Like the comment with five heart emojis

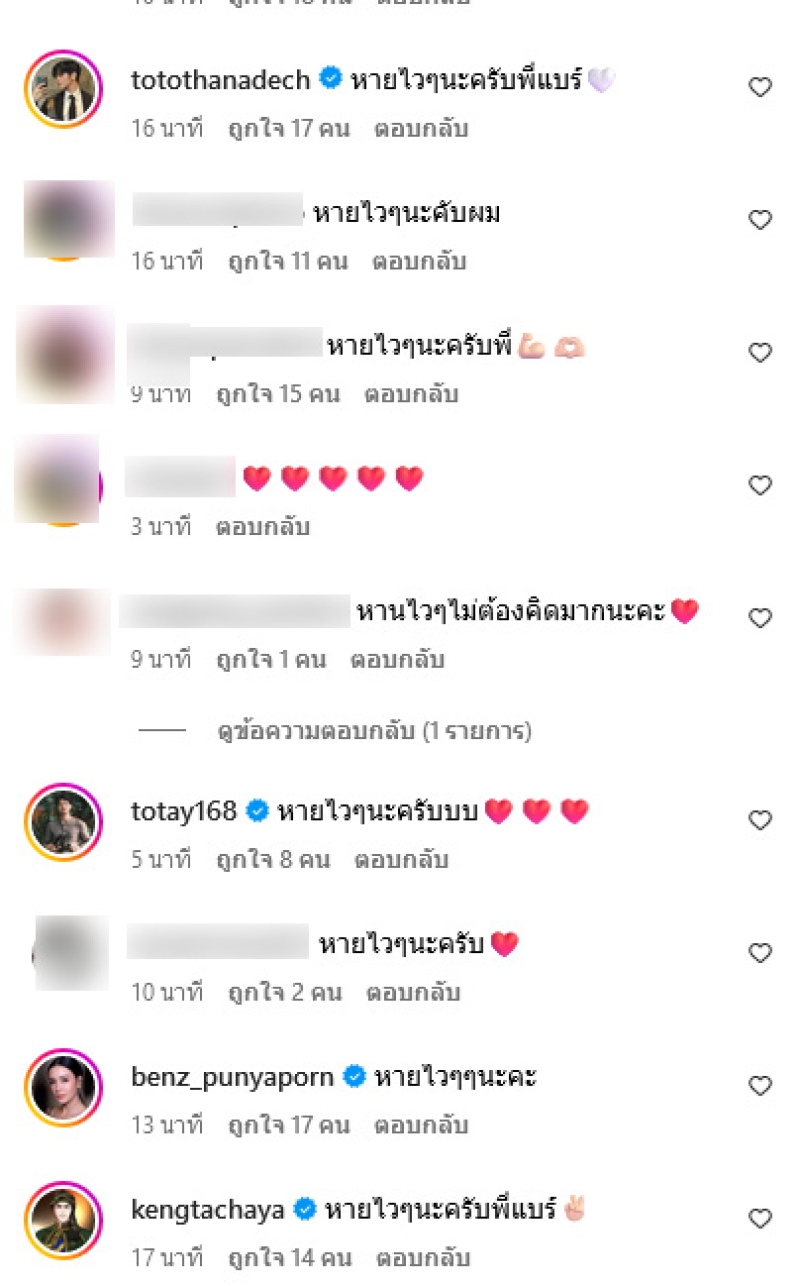[x=760, y=486]
